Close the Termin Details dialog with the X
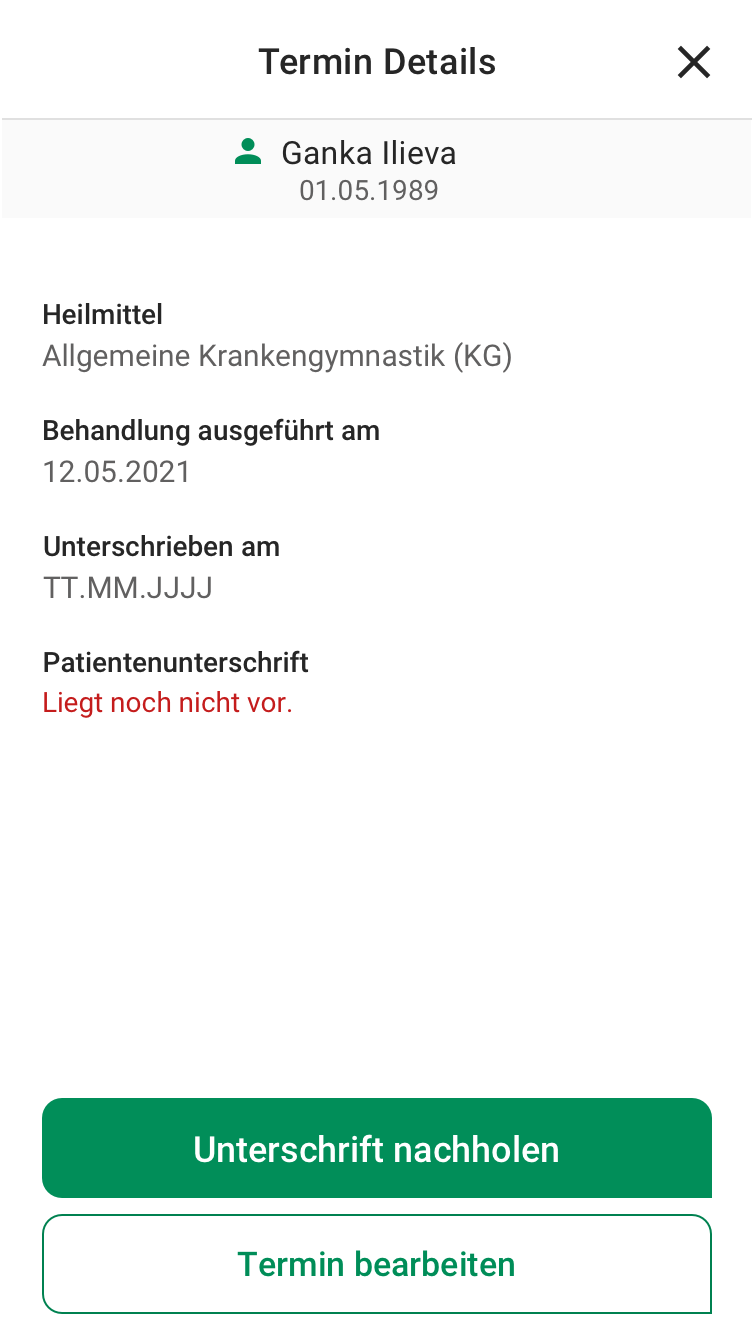Screen dimensions: 752x1334 point(693,61)
